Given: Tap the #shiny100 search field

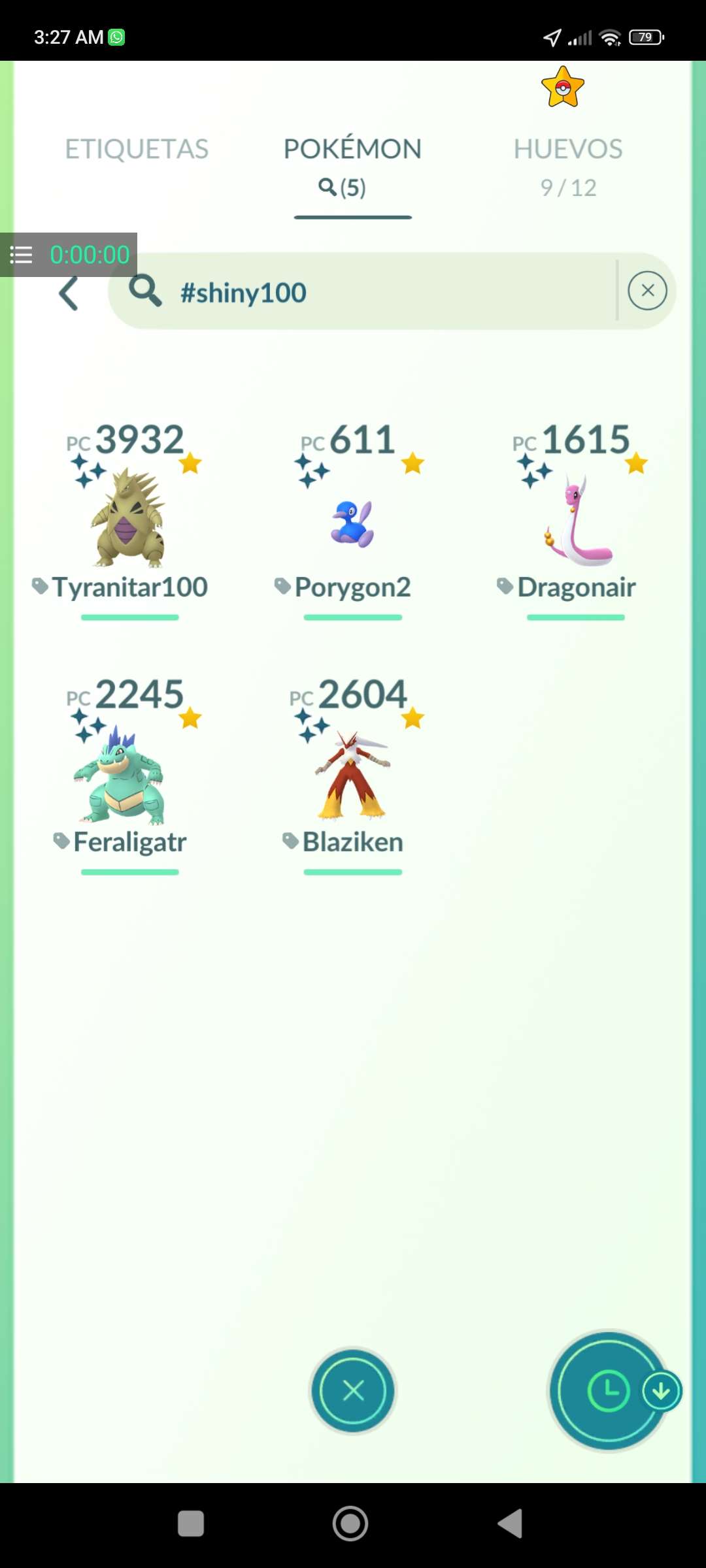Looking at the screenshot, I should (379, 292).
